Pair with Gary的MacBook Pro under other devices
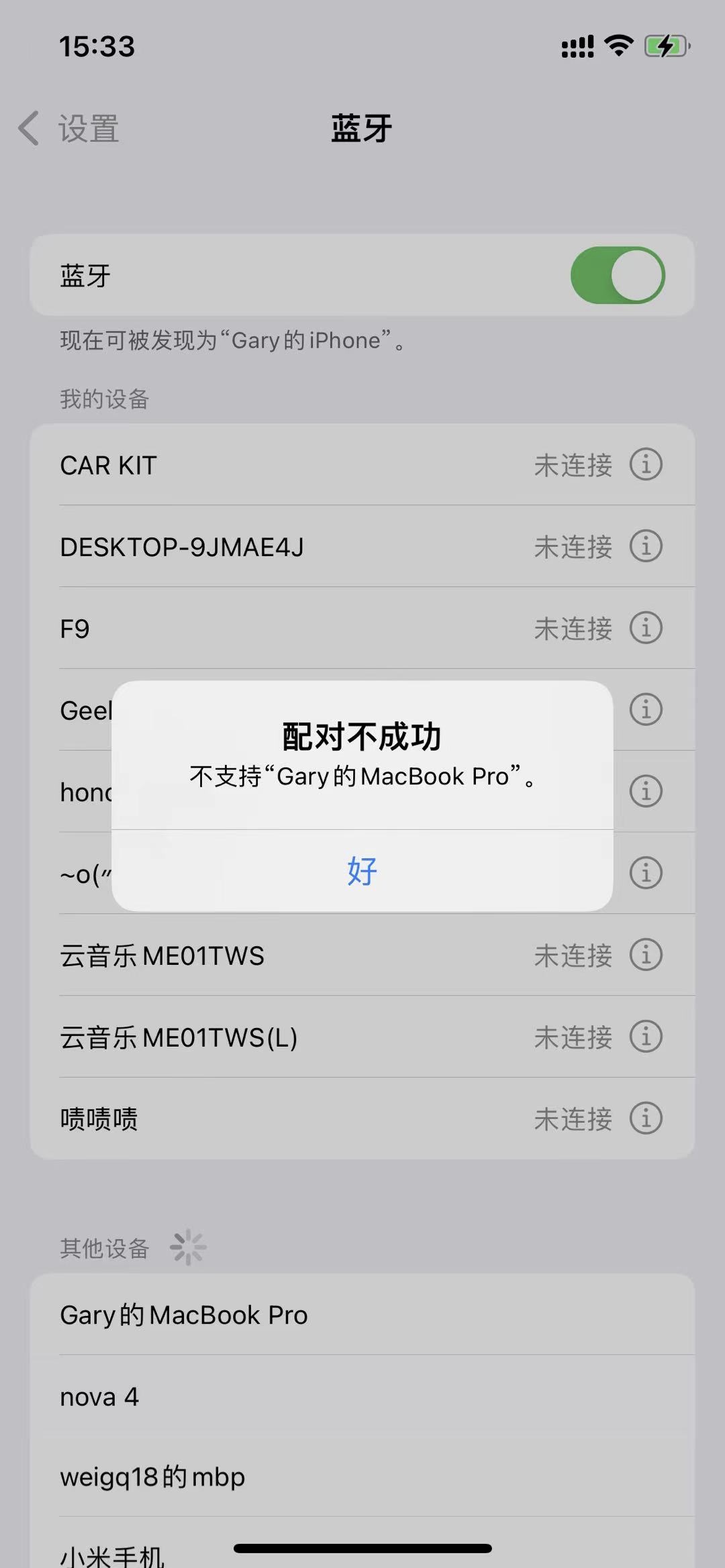 tap(184, 1315)
